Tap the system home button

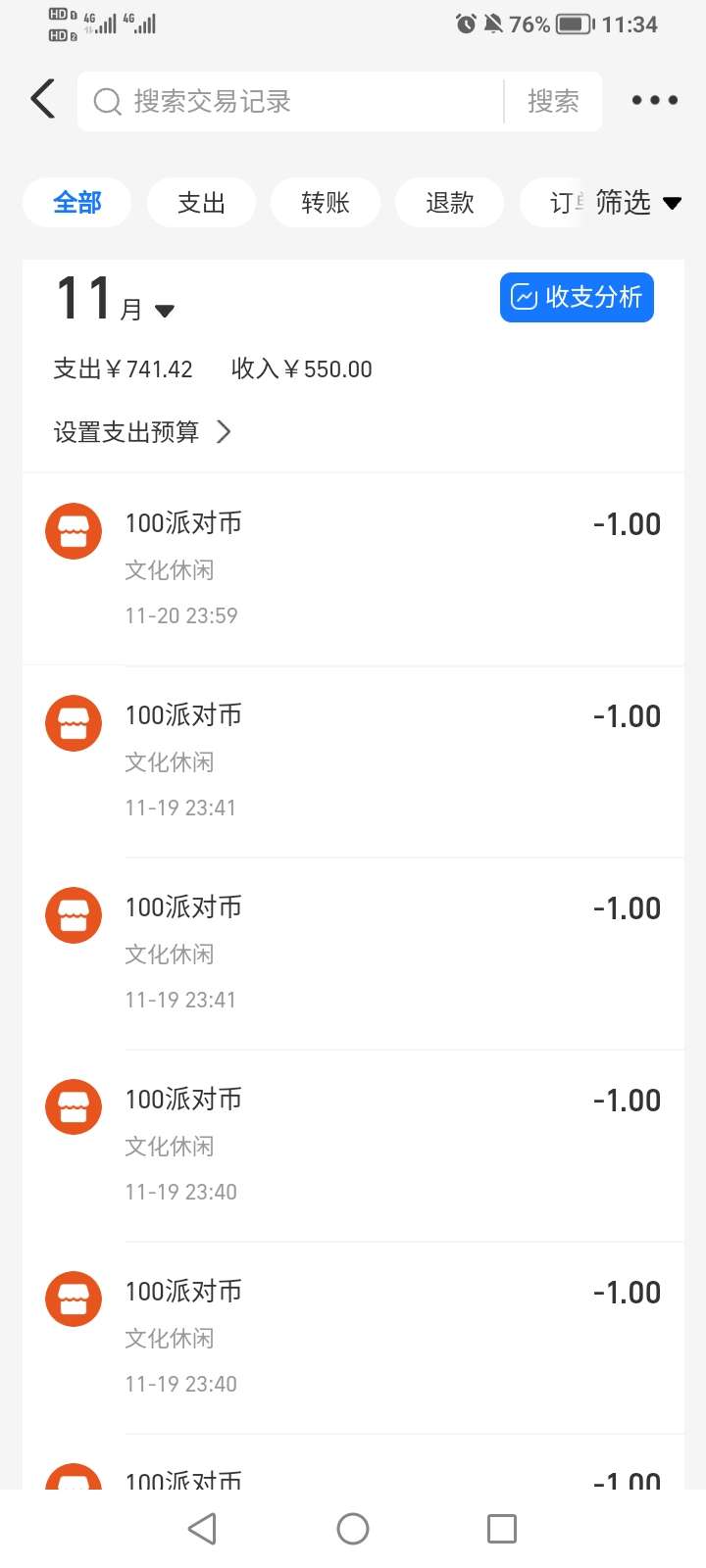pyautogui.click(x=353, y=1528)
